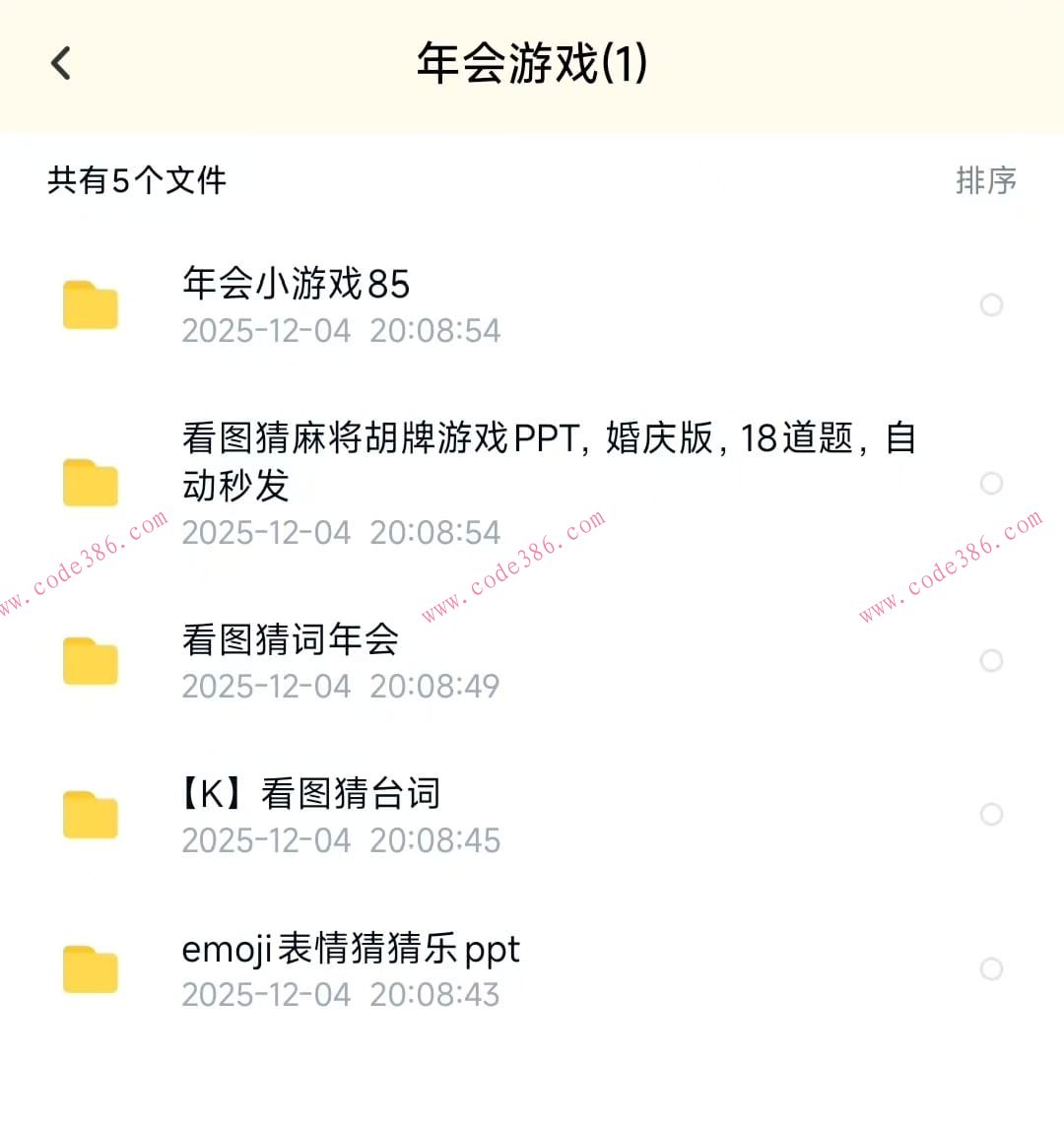The image size is (1064, 1131).
Task: Click the 看图猜麻将胡牌游戏 folder icon
Action: tap(90, 483)
